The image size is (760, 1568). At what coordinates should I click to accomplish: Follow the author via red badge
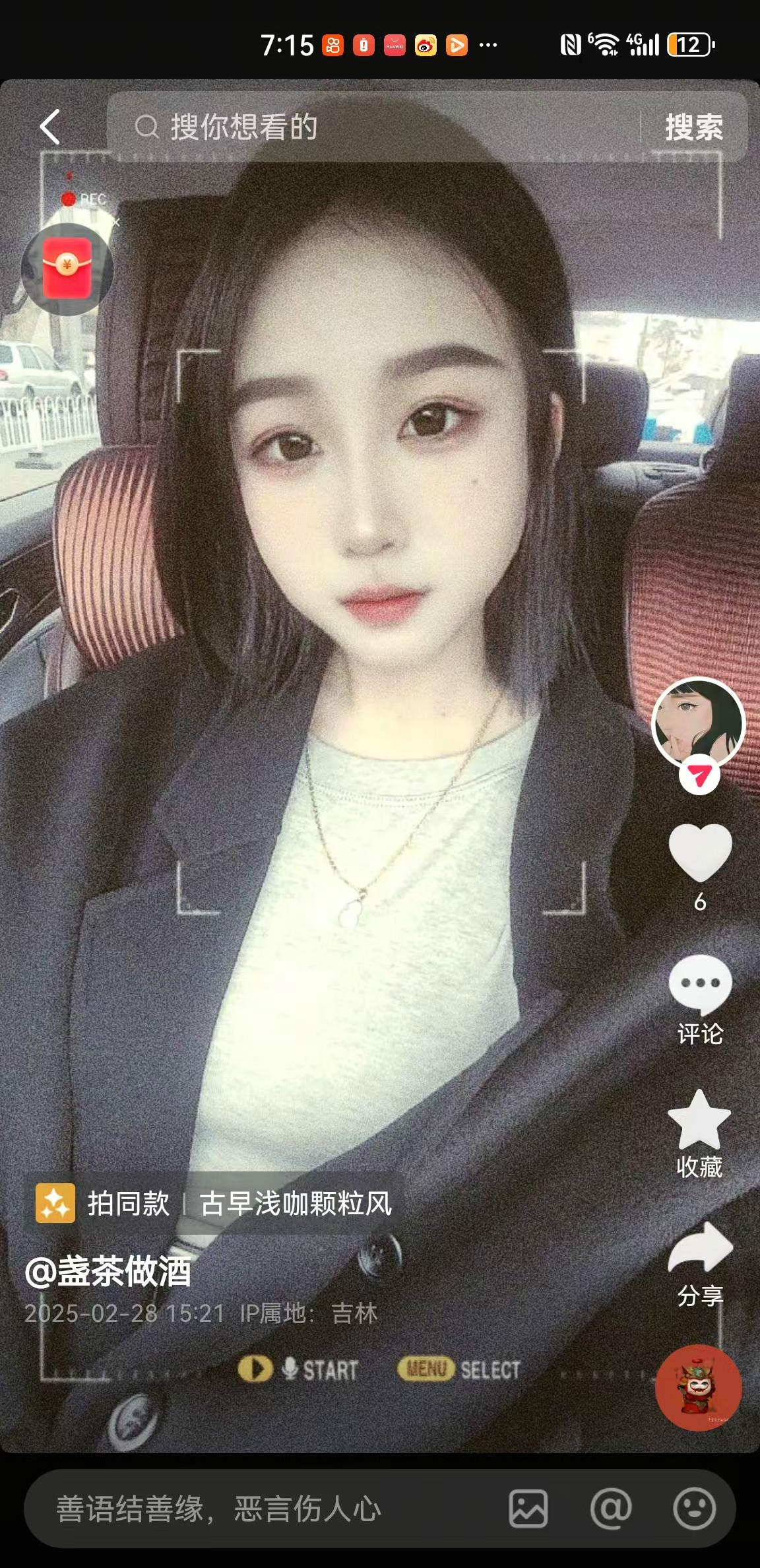(x=699, y=776)
